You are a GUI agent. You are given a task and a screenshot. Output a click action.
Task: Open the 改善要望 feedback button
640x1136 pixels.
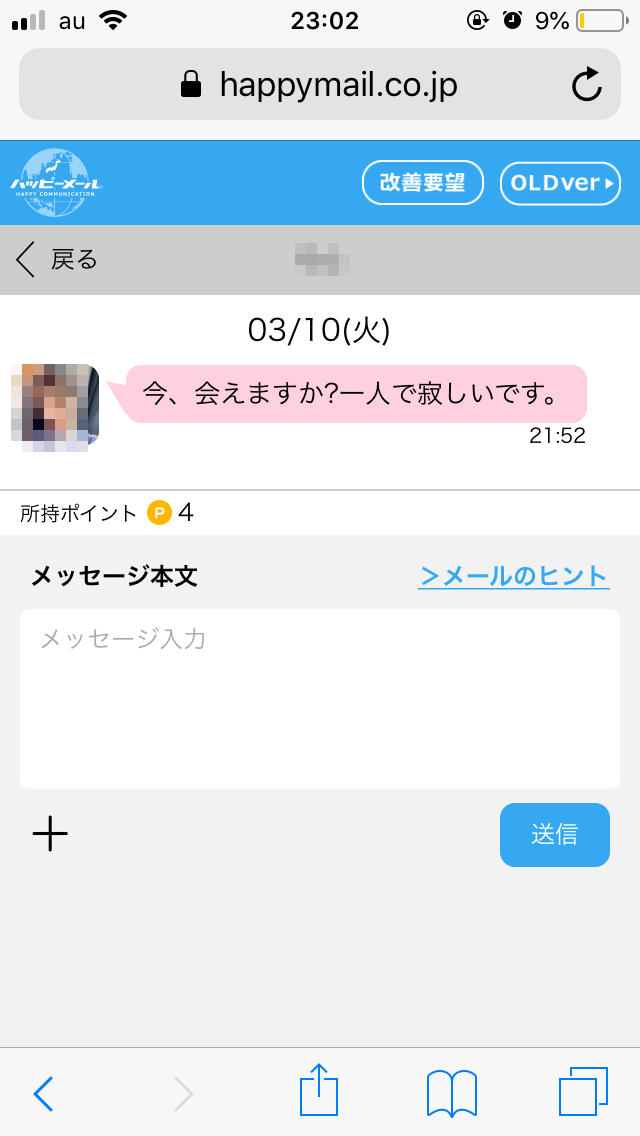coord(422,183)
